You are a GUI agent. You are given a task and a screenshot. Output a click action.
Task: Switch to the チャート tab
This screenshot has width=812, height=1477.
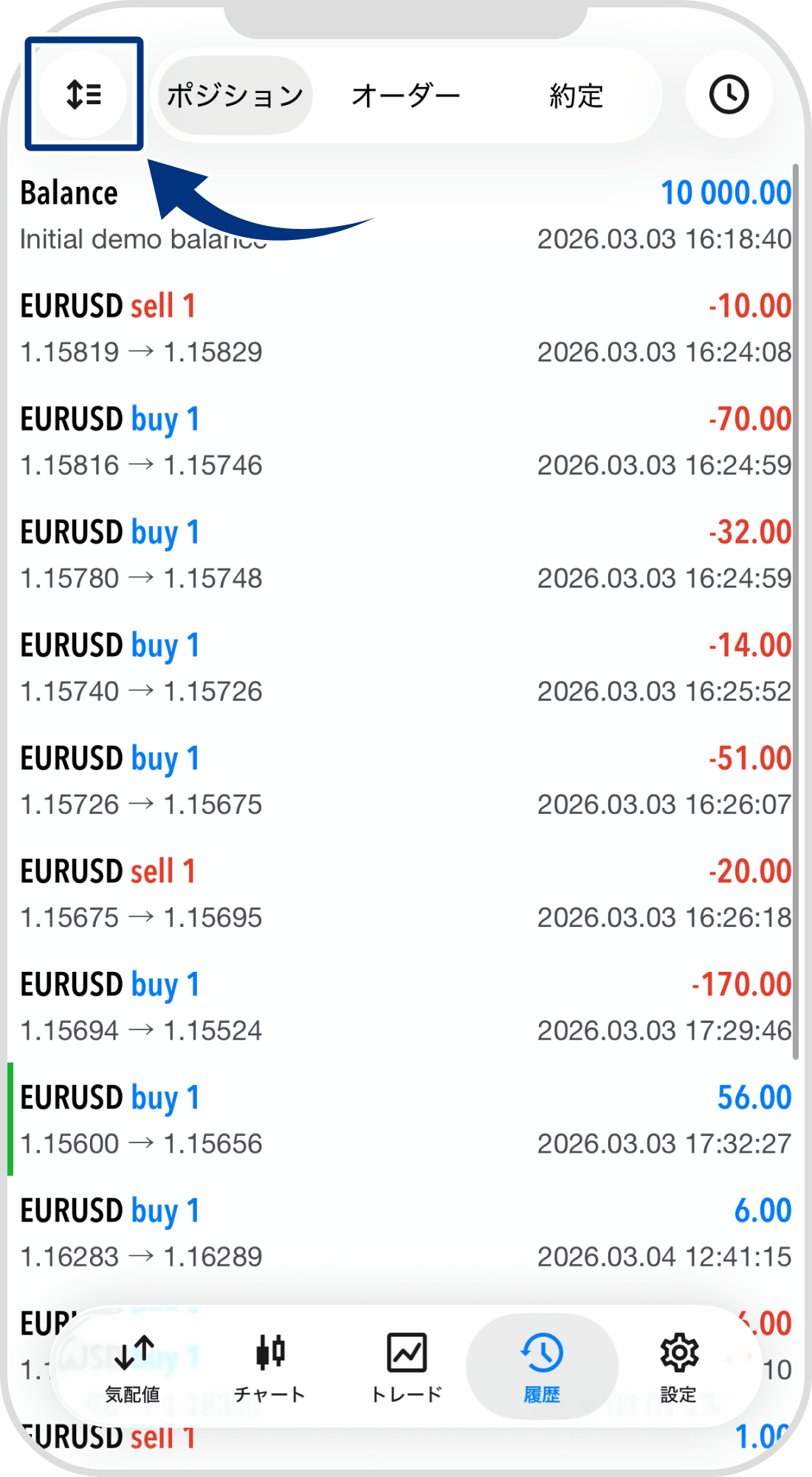click(x=269, y=1366)
